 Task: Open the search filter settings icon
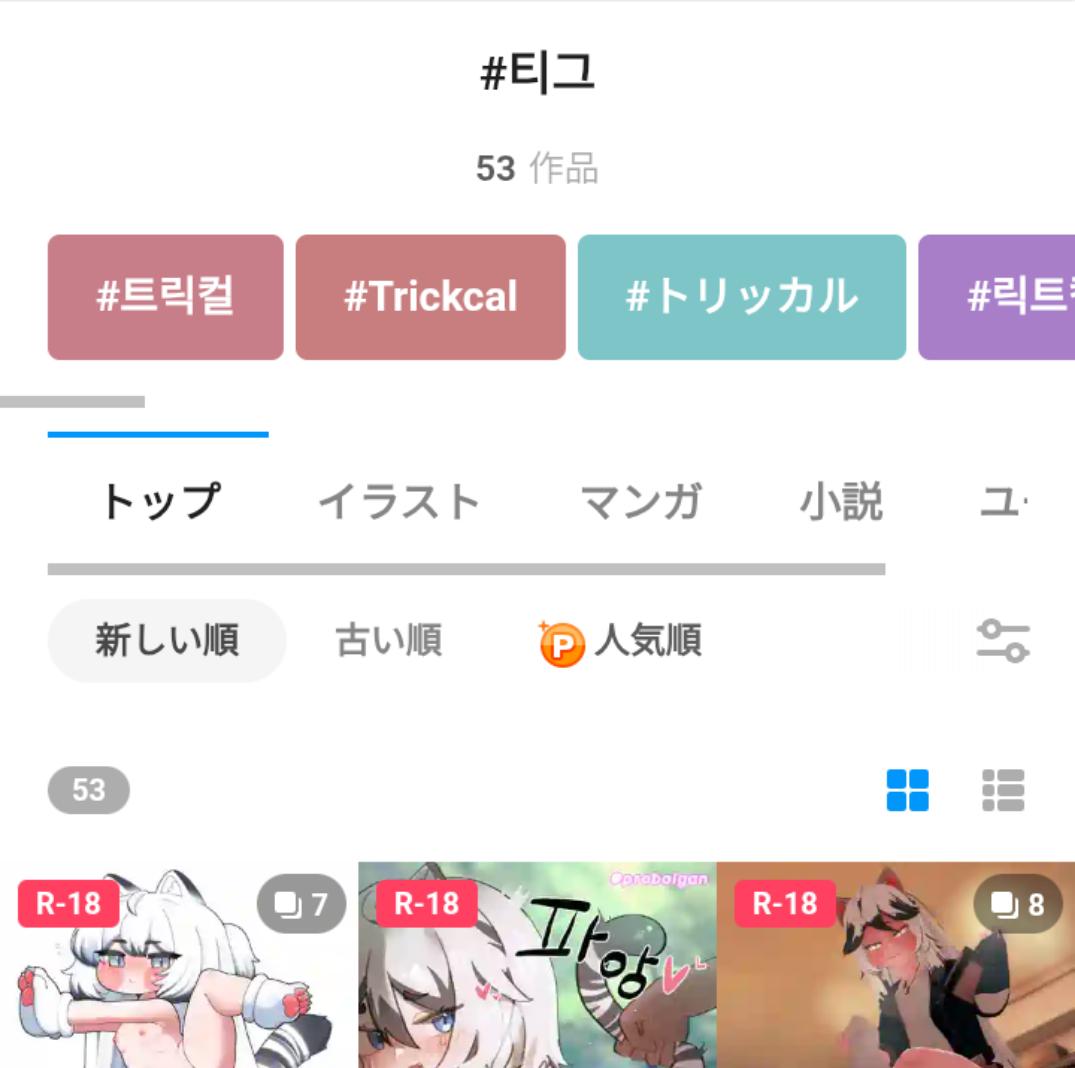tap(1002, 641)
